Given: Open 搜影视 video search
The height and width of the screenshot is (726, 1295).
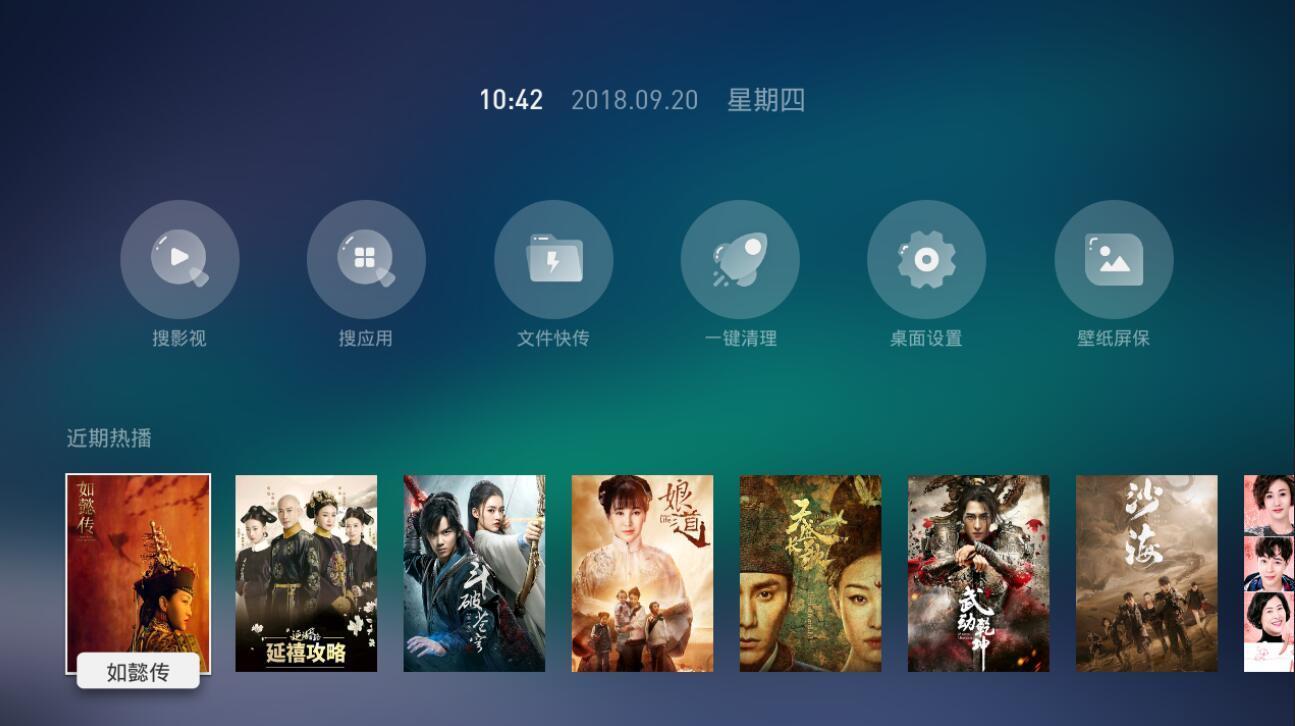Looking at the screenshot, I should pos(180,259).
